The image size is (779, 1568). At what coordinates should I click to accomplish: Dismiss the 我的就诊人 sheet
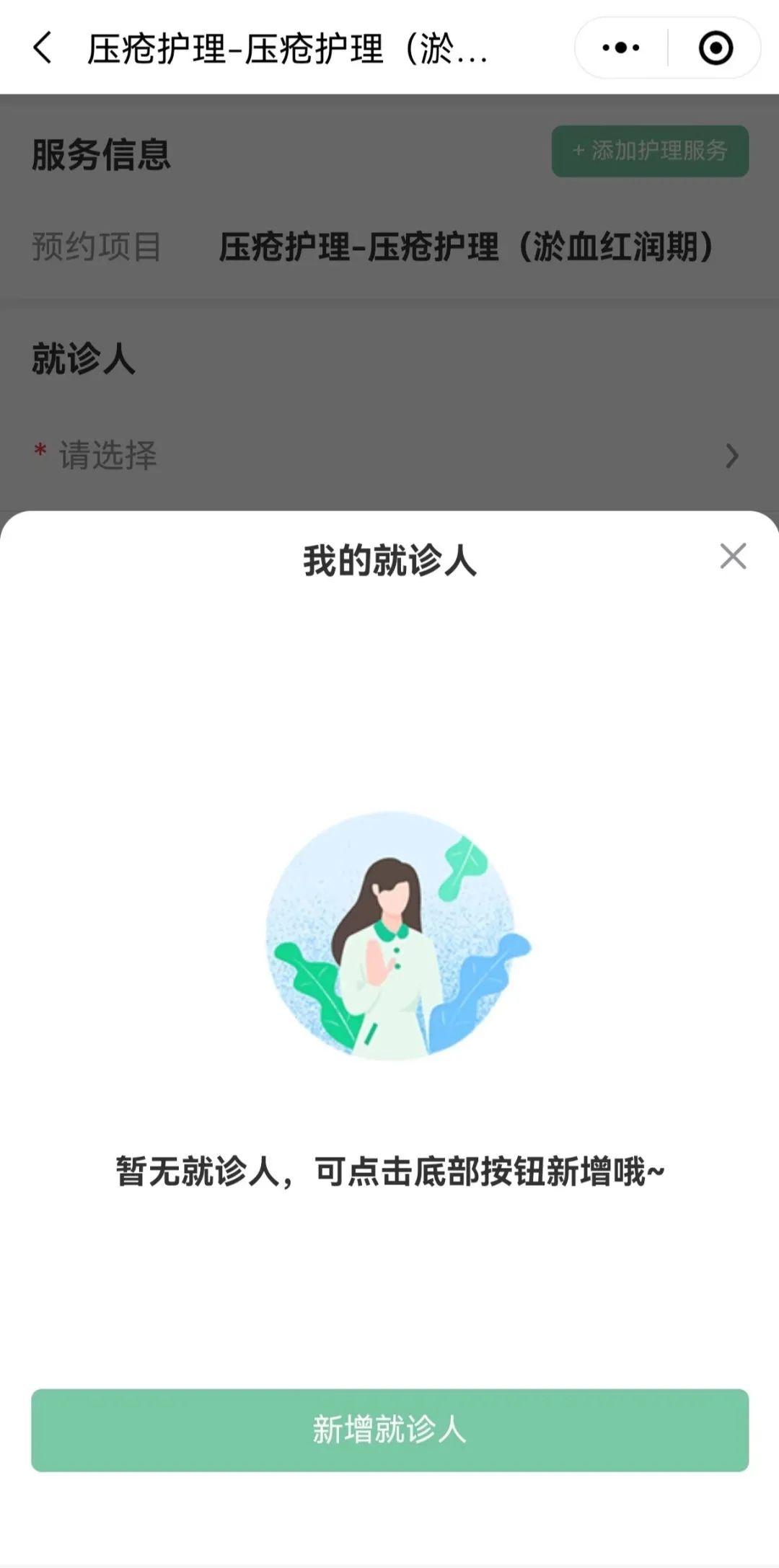click(733, 557)
